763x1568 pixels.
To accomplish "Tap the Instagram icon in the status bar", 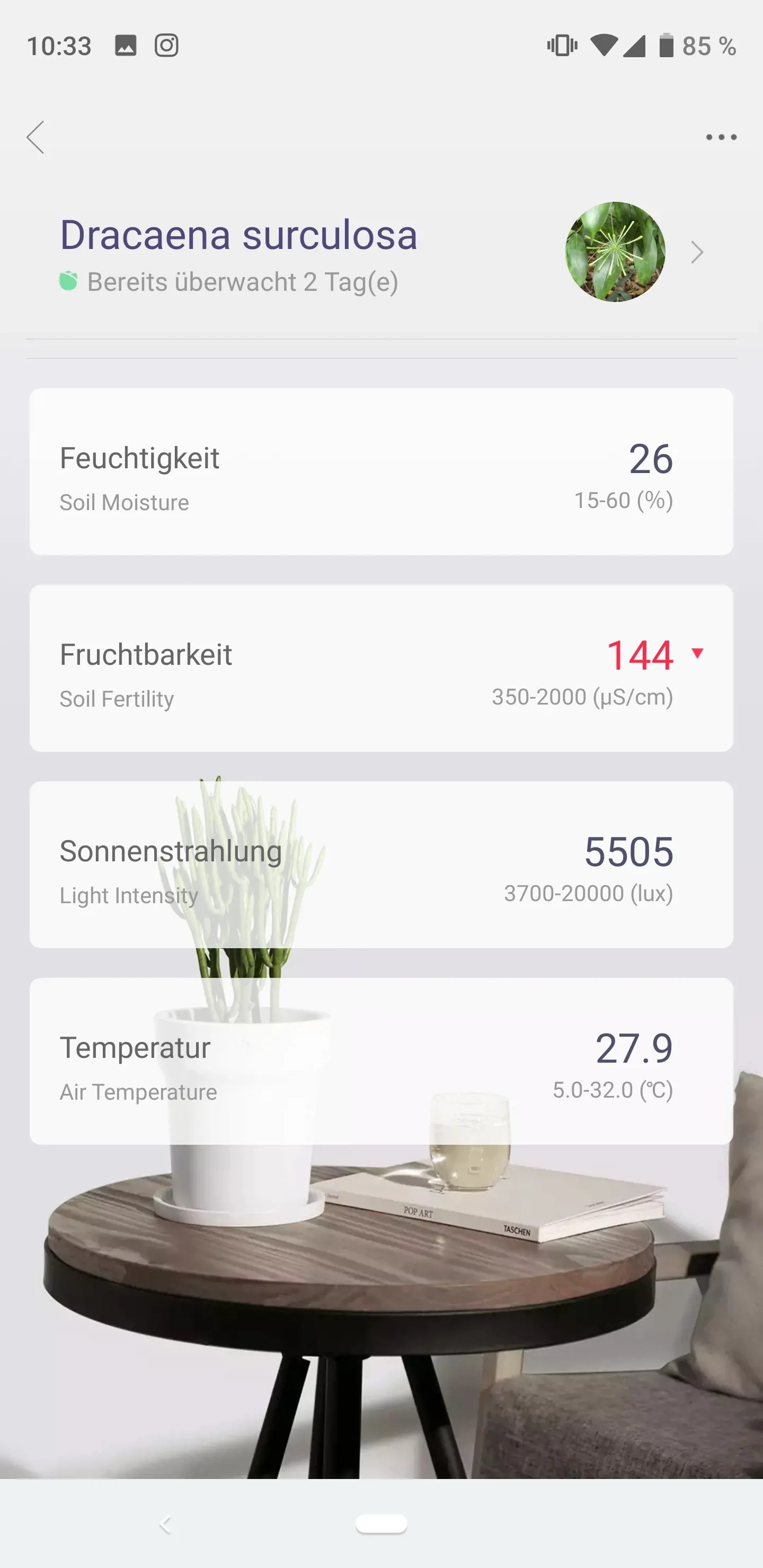I will click(x=166, y=45).
